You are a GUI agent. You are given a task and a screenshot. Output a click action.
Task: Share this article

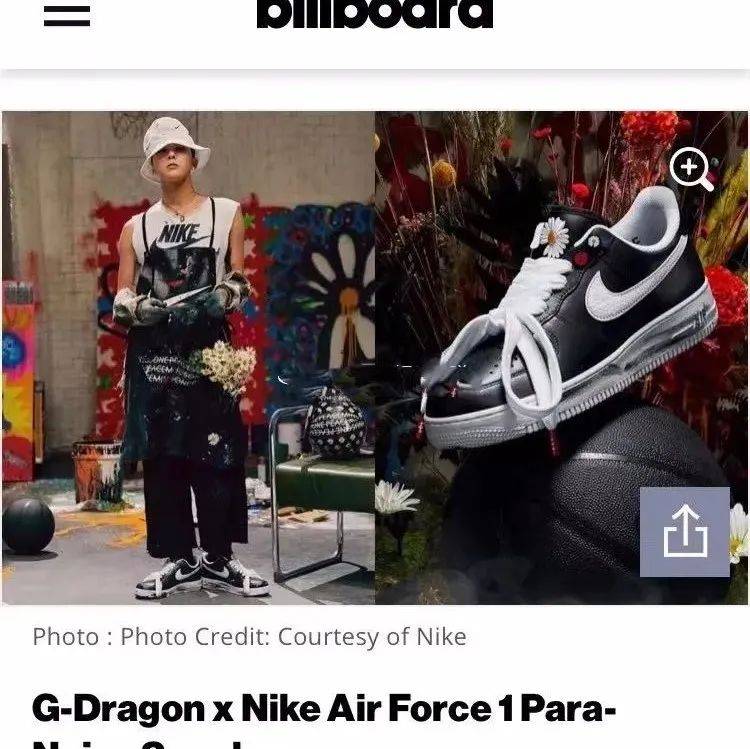(685, 532)
